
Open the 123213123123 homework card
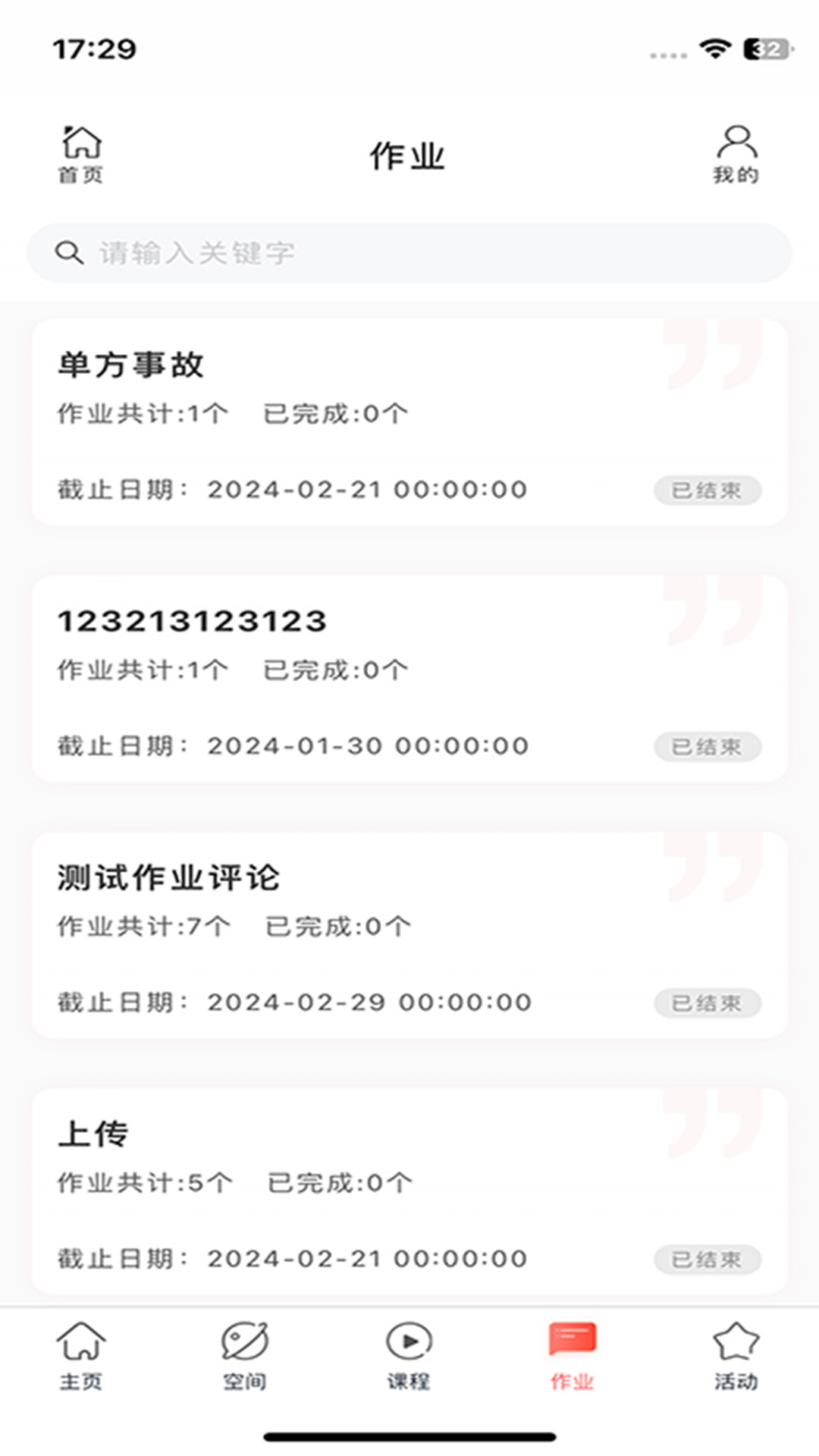coord(409,679)
